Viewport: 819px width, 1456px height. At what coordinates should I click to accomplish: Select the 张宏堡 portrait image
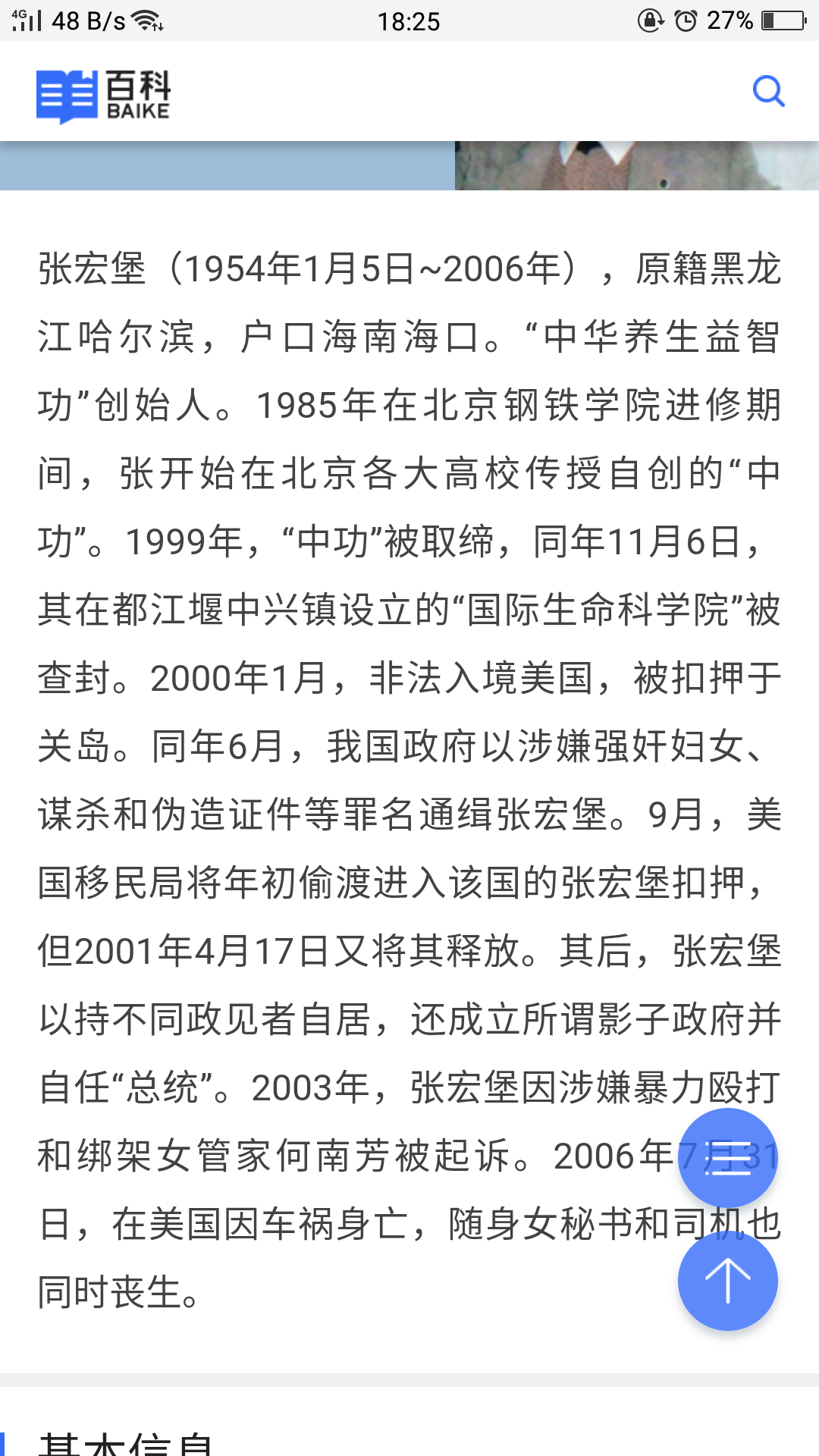coord(637,163)
